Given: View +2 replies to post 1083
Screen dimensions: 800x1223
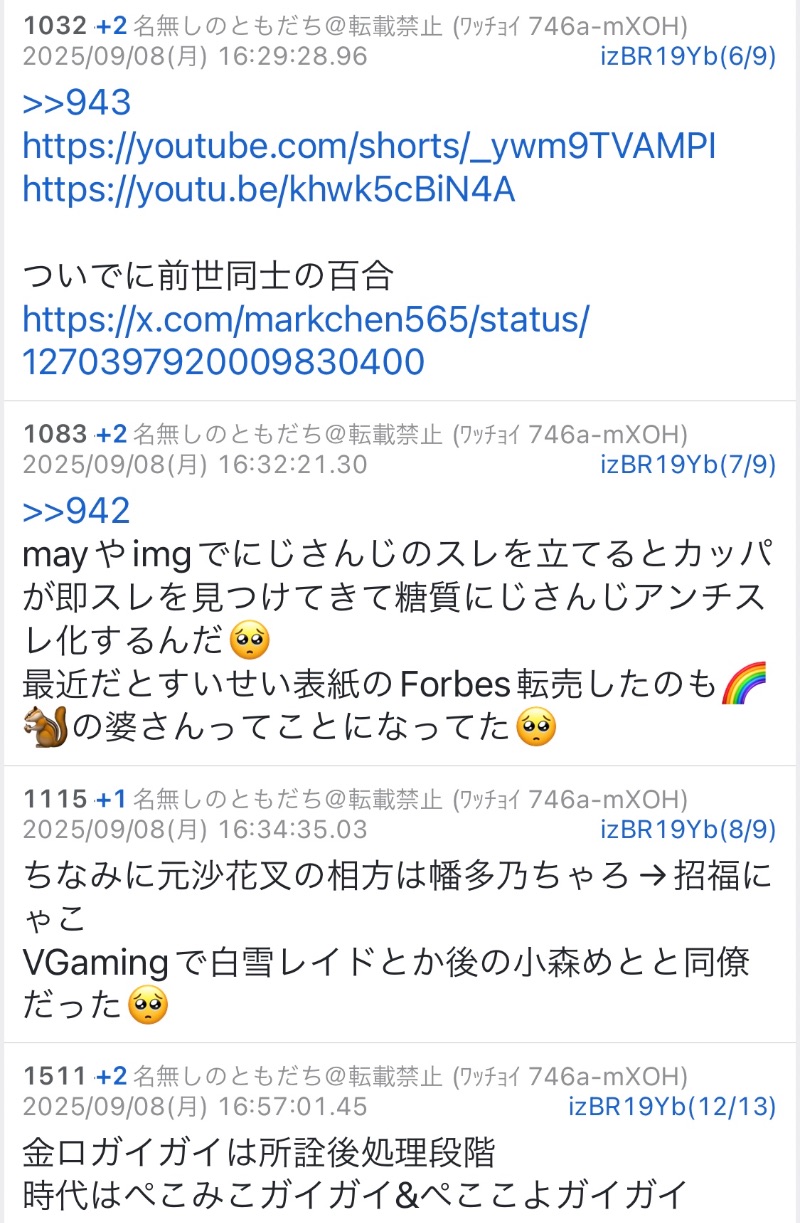Looking at the screenshot, I should click(x=111, y=434).
